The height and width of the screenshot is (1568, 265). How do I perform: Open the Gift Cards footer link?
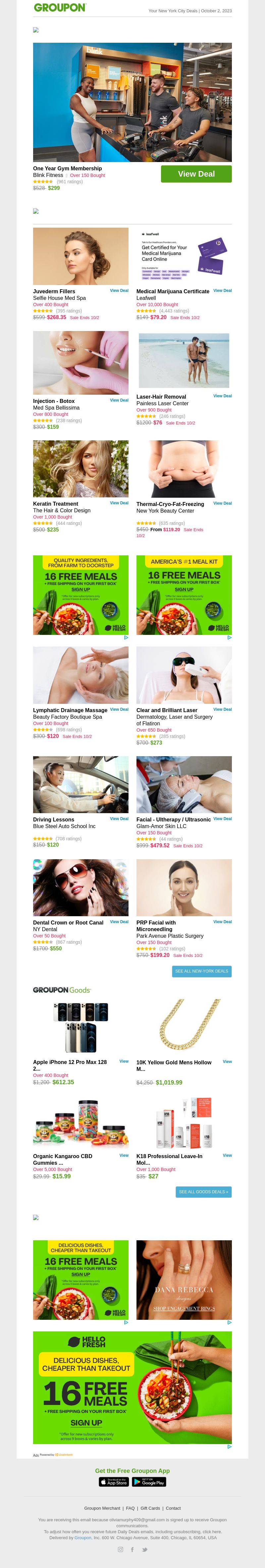pyautogui.click(x=150, y=1508)
